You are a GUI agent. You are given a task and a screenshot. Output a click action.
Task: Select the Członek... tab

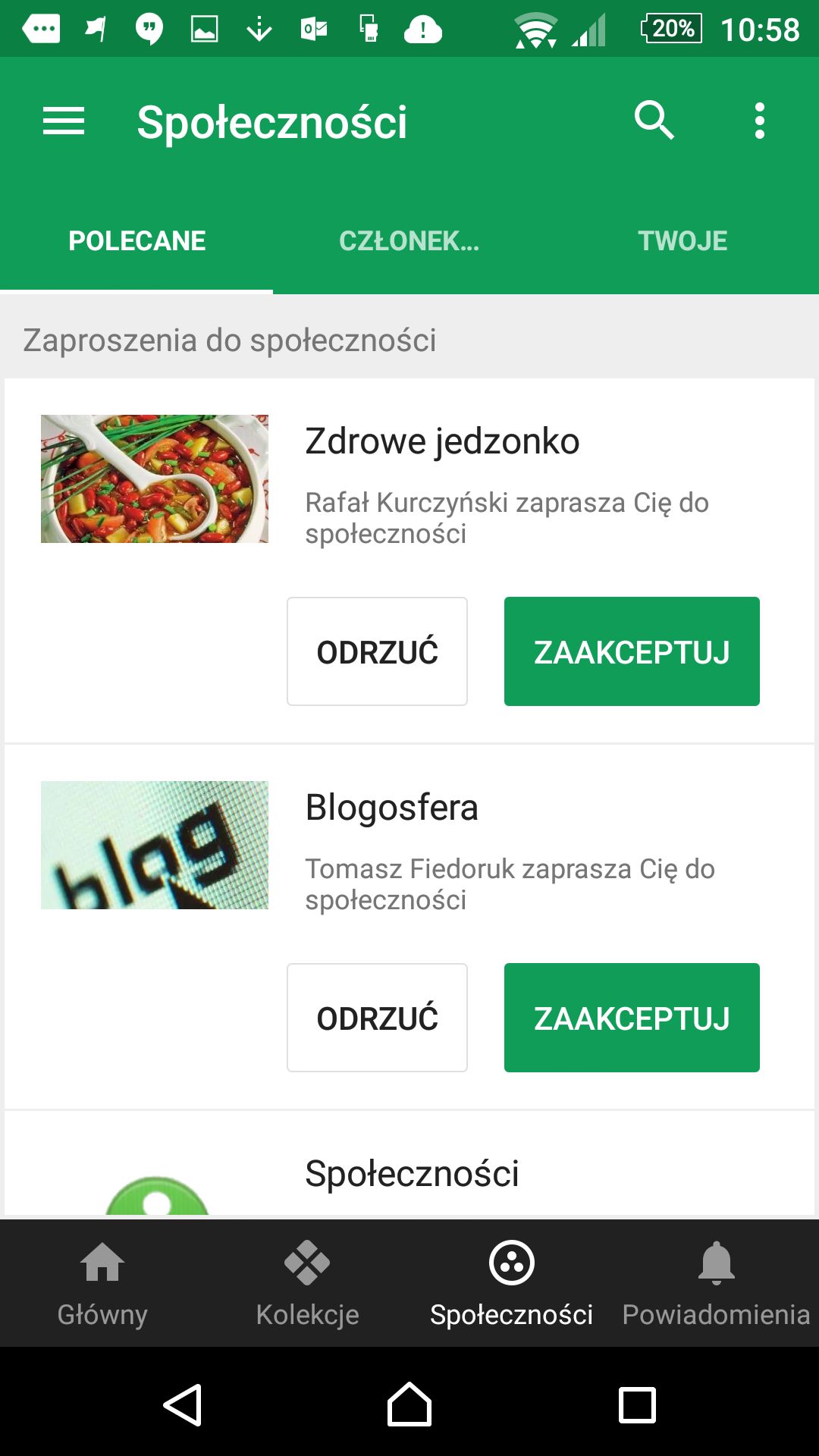point(409,241)
